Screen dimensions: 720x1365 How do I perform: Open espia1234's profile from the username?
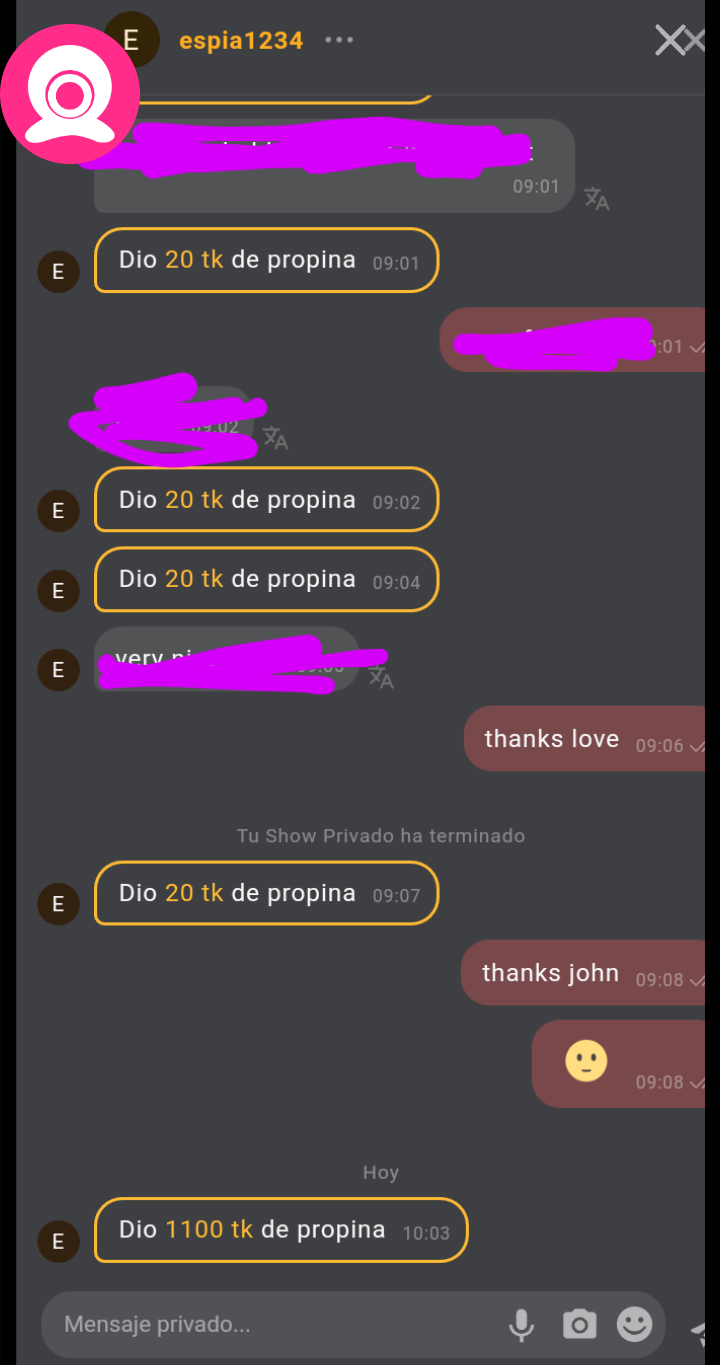[240, 41]
